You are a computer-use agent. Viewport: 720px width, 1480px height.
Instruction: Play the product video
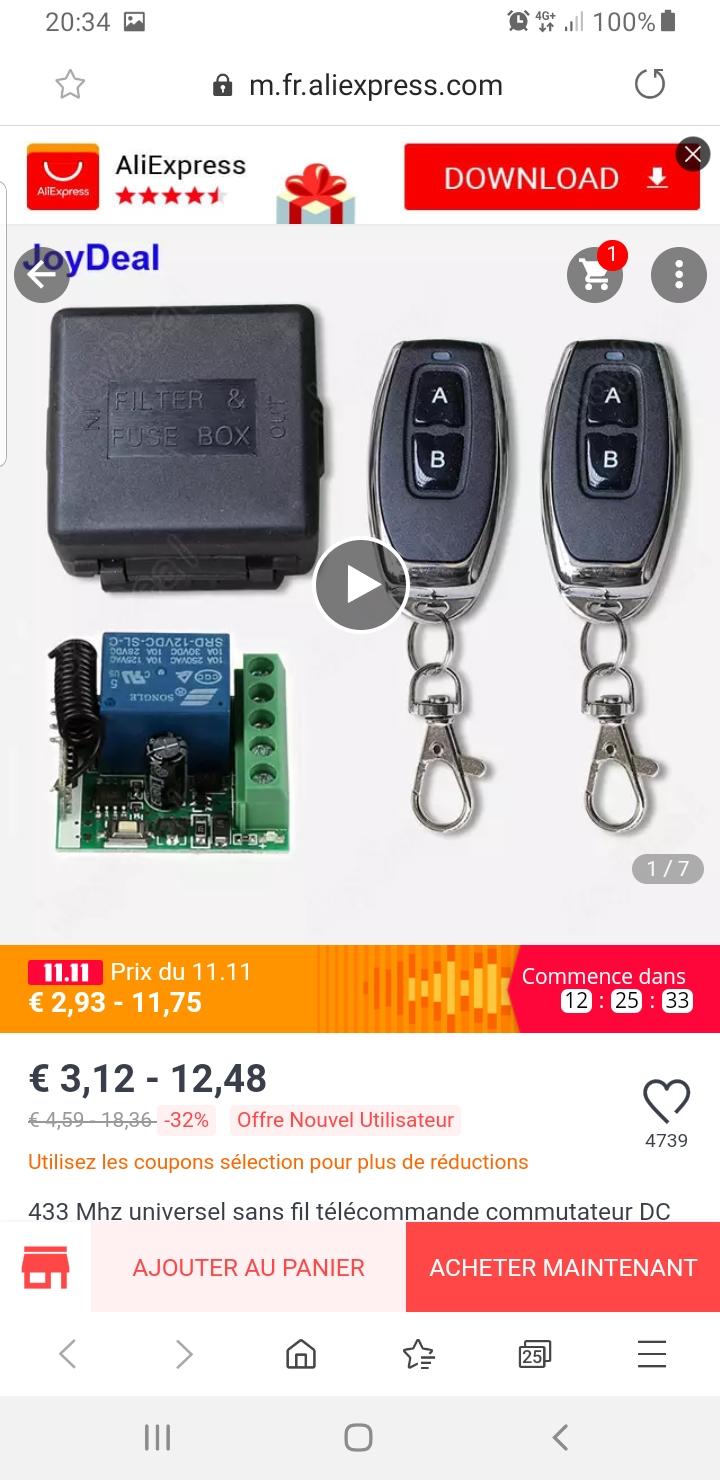tap(361, 585)
